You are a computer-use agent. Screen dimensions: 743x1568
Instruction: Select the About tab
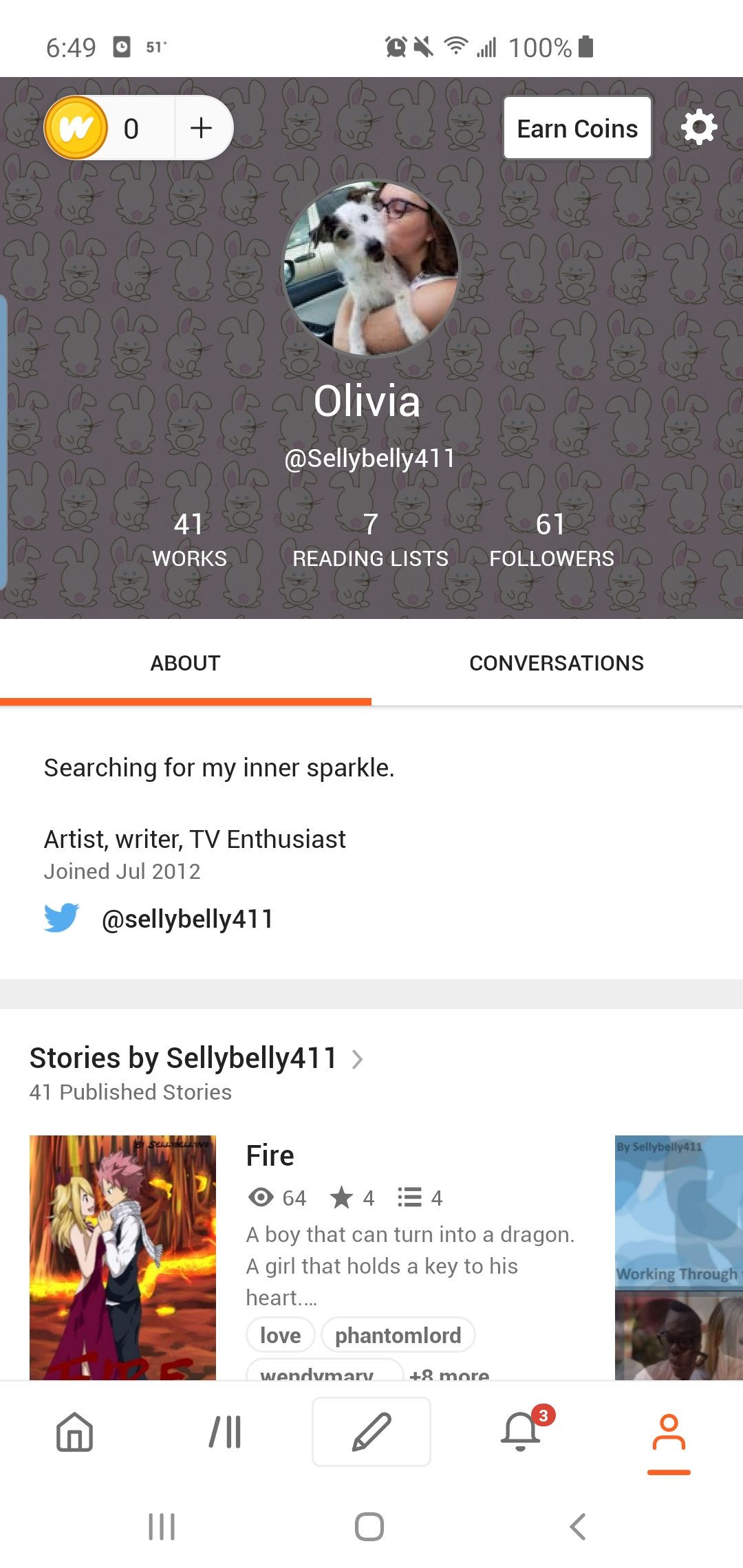186,663
